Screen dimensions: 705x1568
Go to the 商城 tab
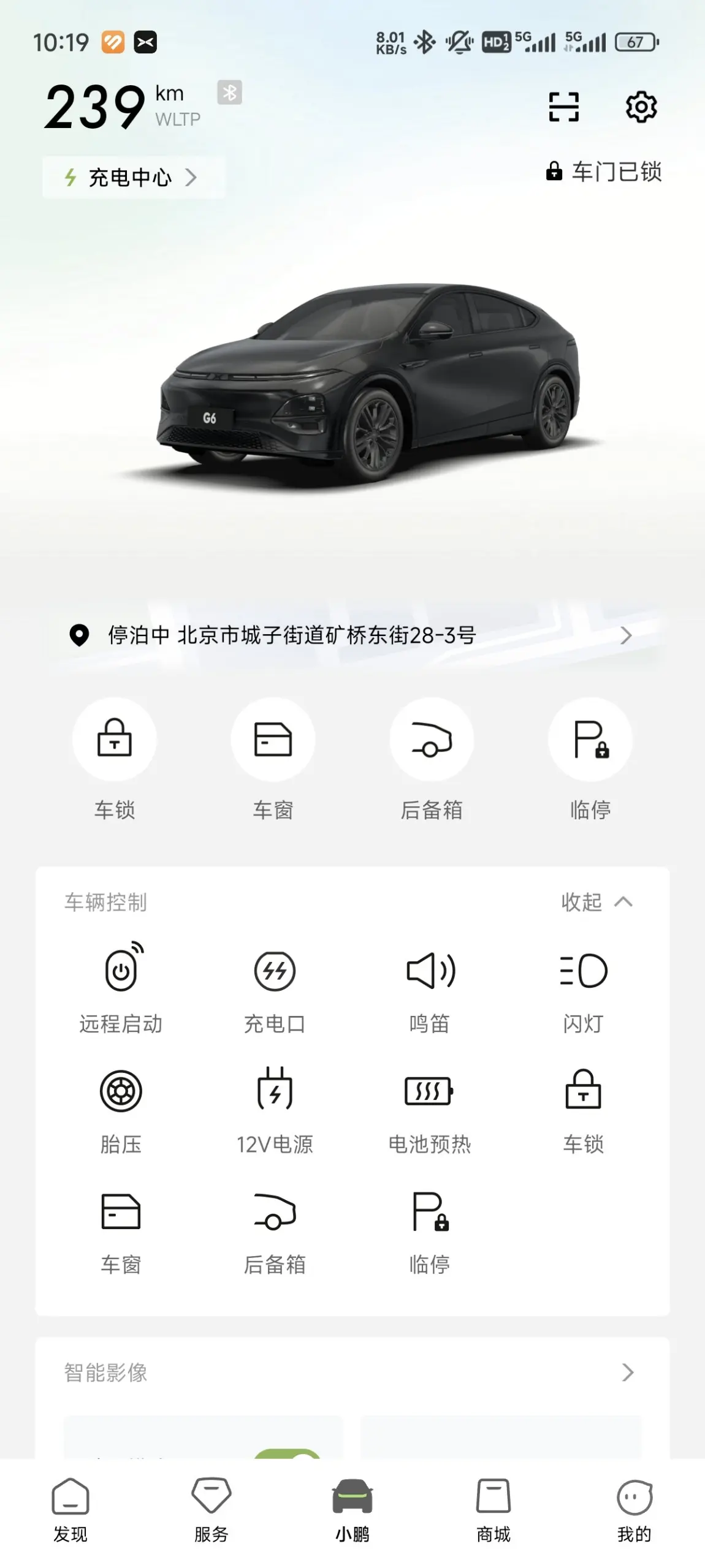pos(493,1510)
